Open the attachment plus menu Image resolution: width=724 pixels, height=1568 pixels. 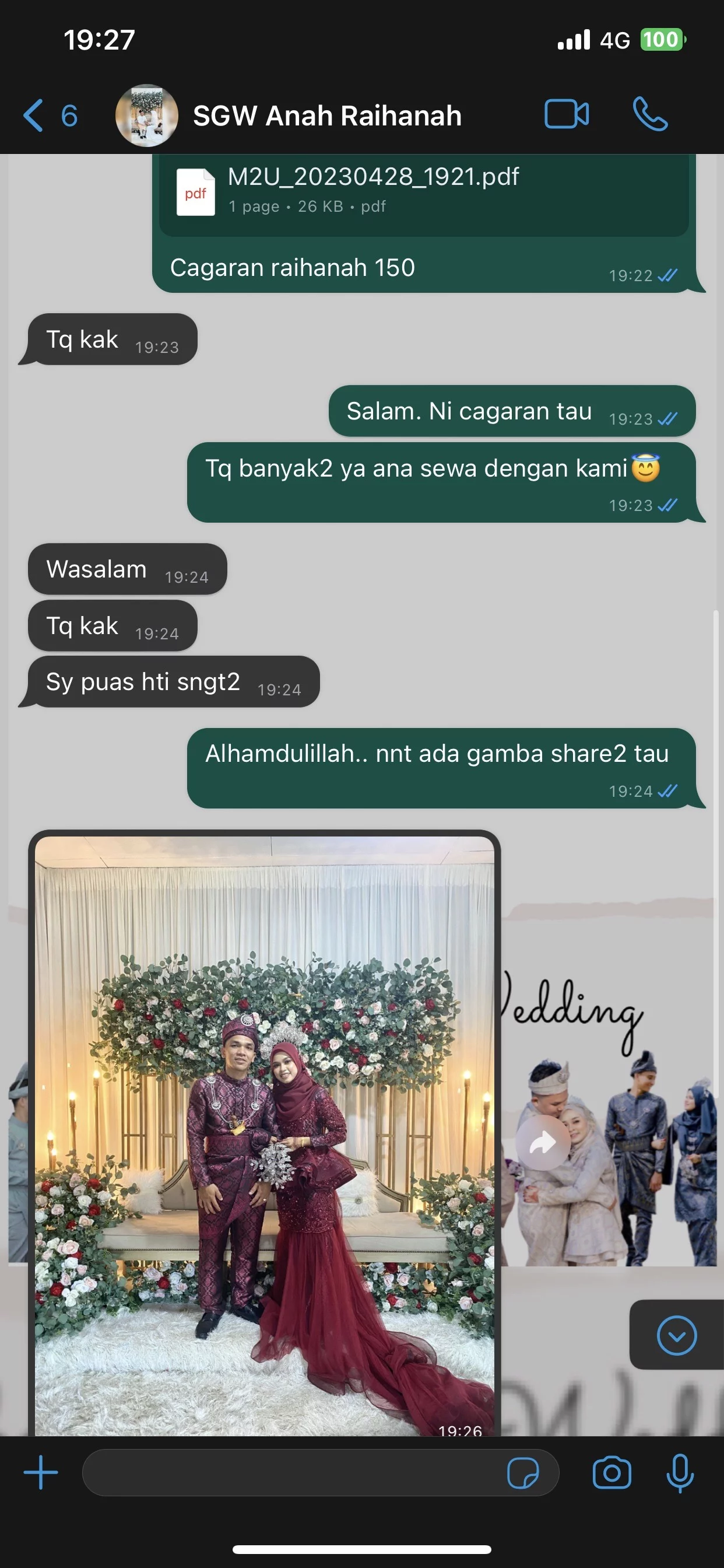click(41, 1472)
